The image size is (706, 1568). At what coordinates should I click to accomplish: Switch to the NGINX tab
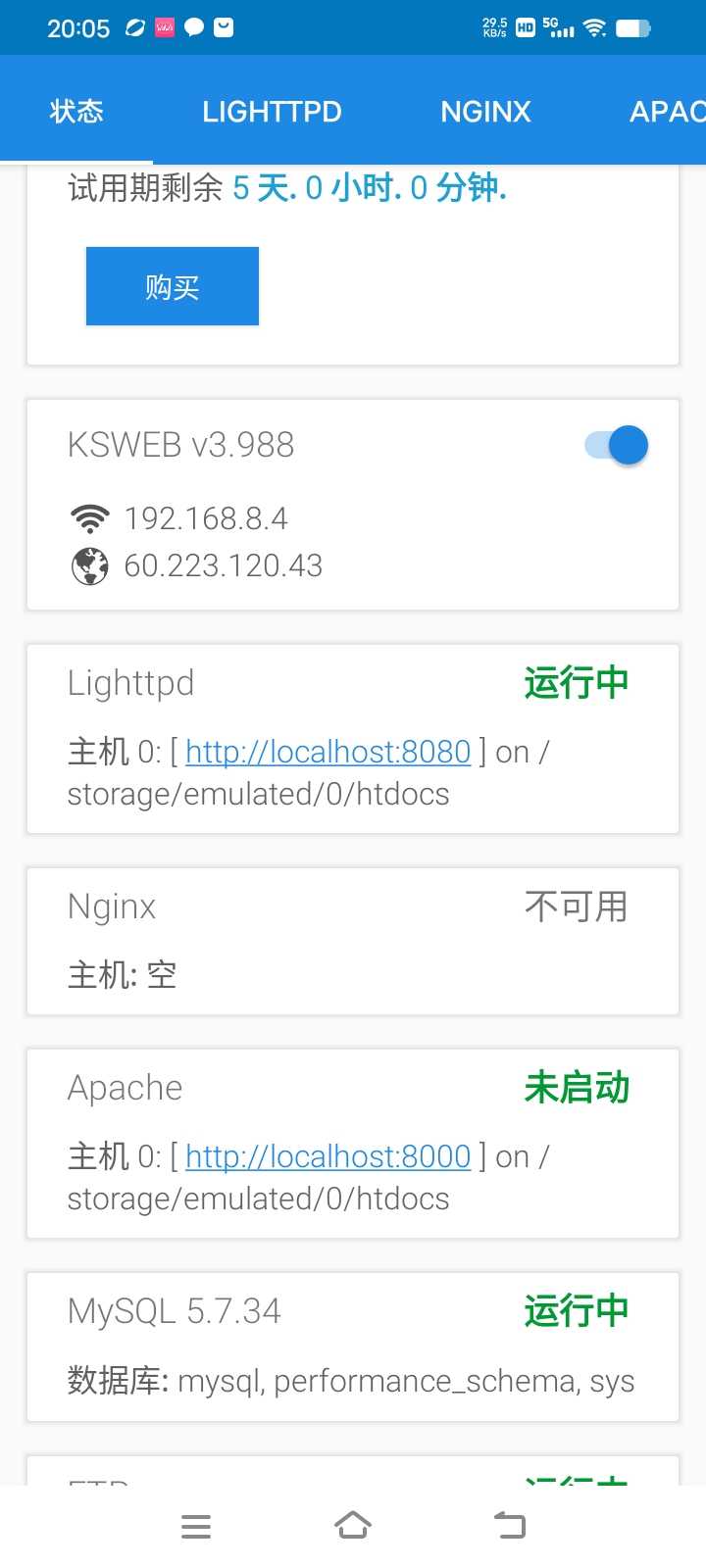coord(485,112)
